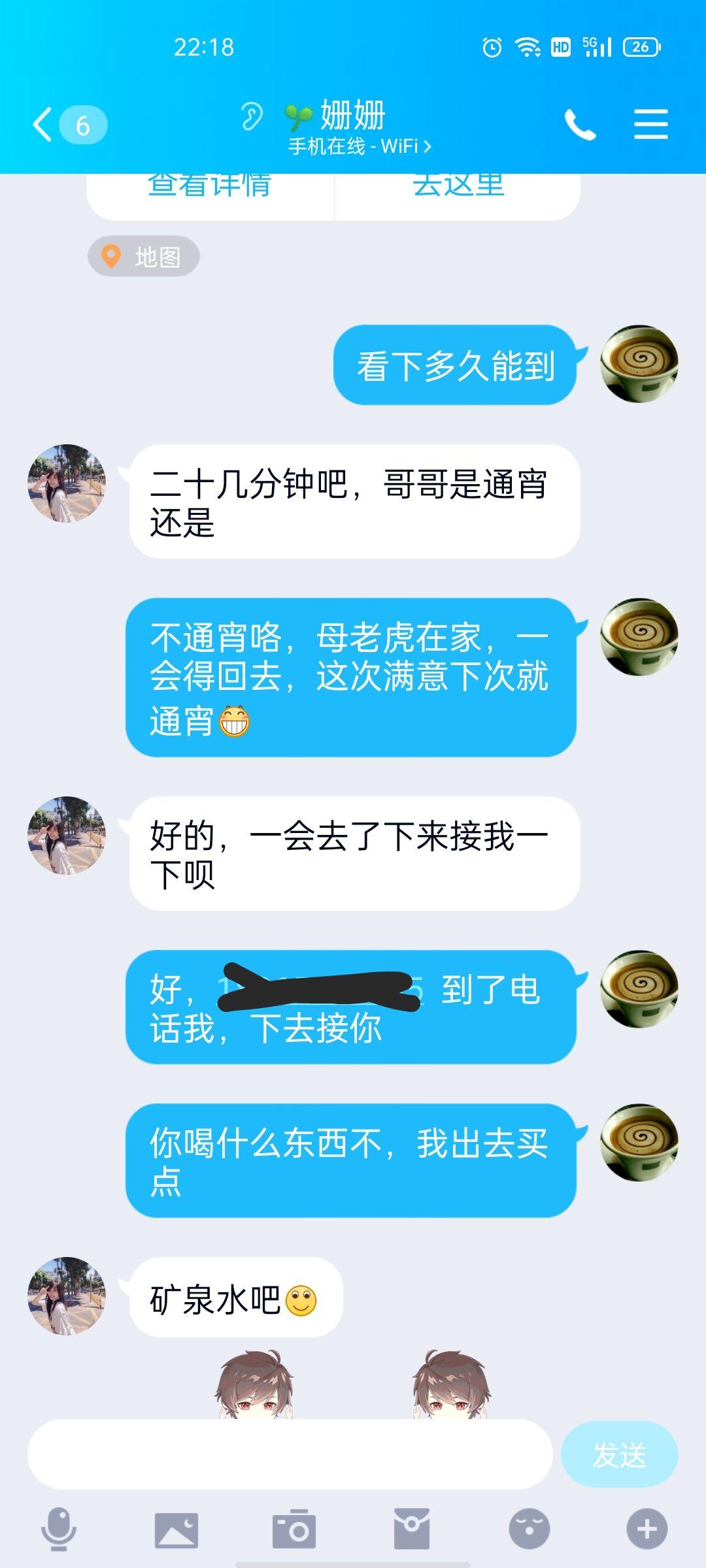Tap the 地图 location tag above the chat

(145, 257)
